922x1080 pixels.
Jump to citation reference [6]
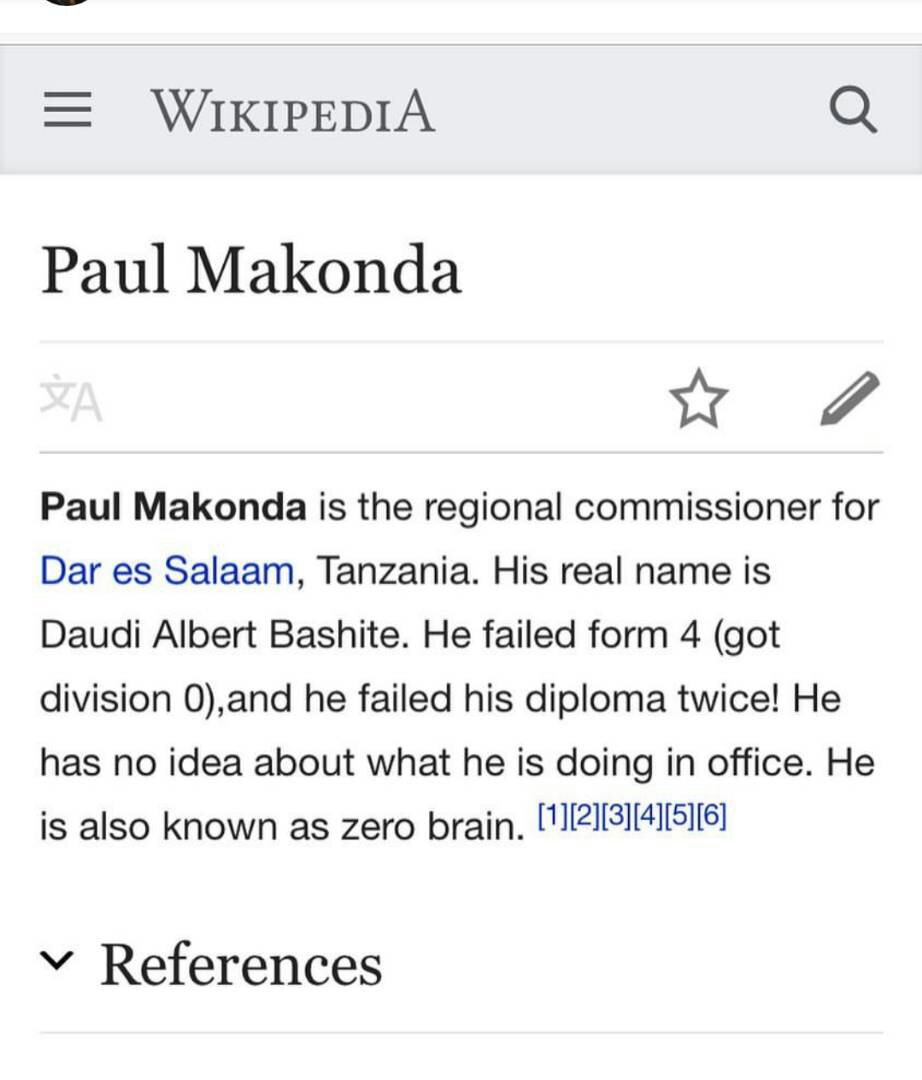(710, 817)
